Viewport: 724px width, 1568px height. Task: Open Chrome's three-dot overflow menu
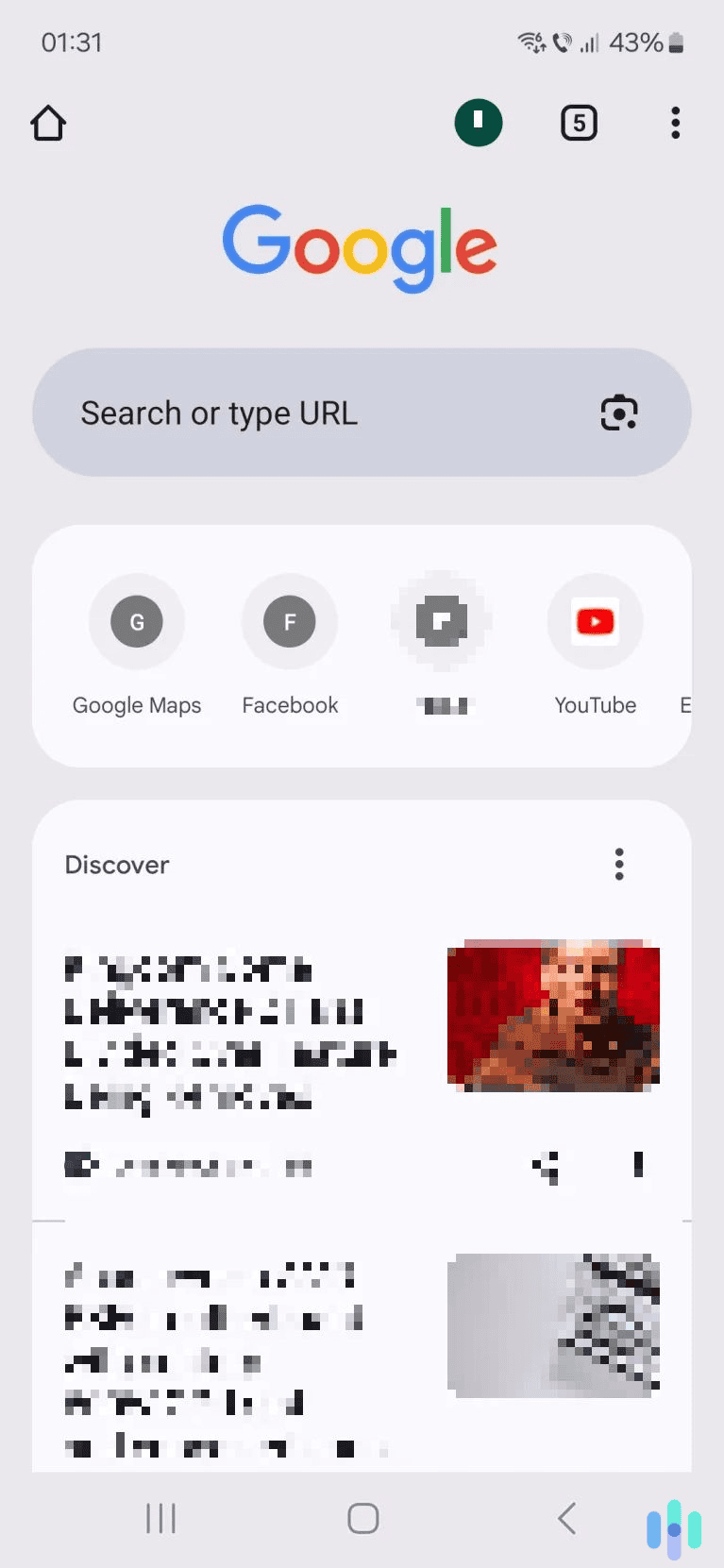pyautogui.click(x=675, y=123)
